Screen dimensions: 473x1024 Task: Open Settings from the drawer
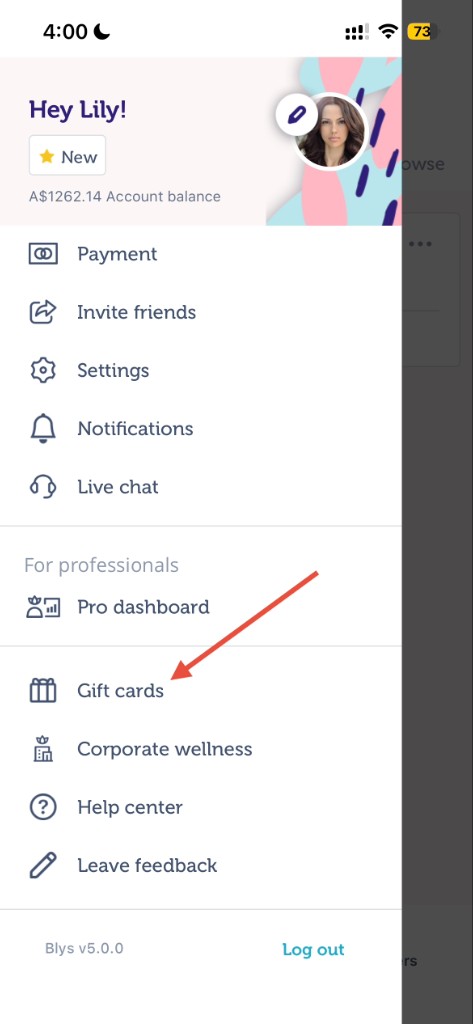[x=201, y=370]
